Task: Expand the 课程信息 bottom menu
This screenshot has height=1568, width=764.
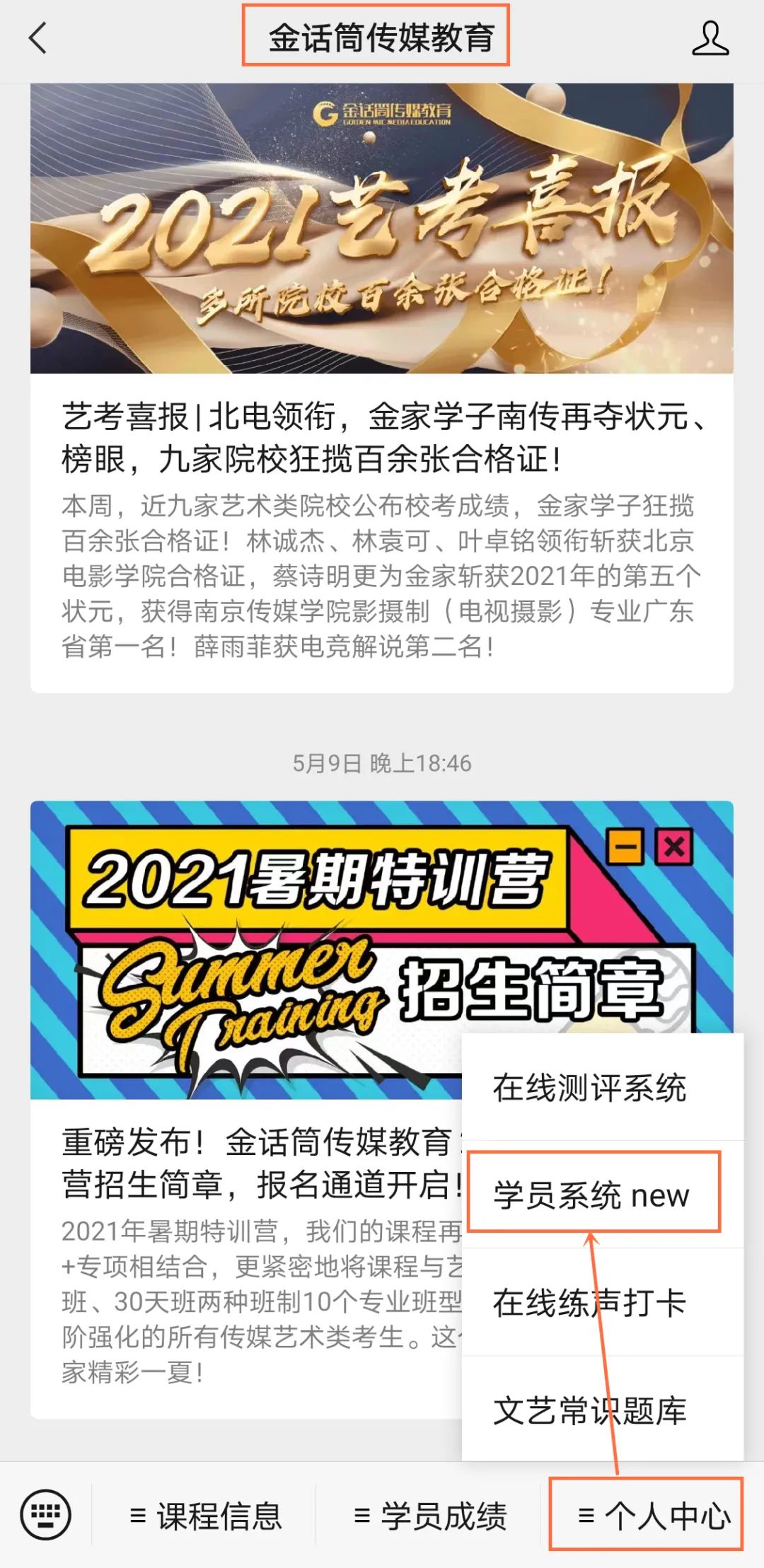Action: pos(206,1516)
